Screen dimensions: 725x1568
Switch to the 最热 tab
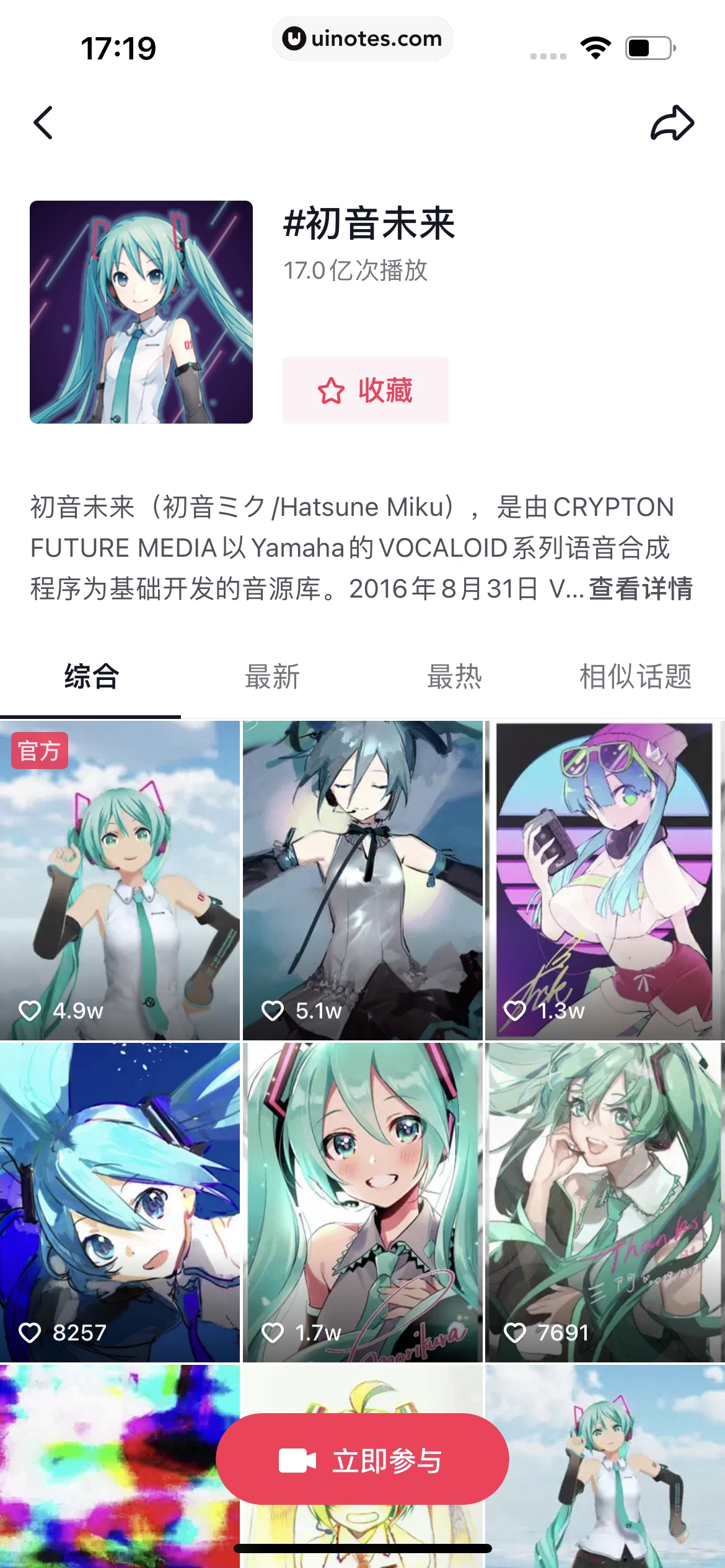[x=454, y=678]
